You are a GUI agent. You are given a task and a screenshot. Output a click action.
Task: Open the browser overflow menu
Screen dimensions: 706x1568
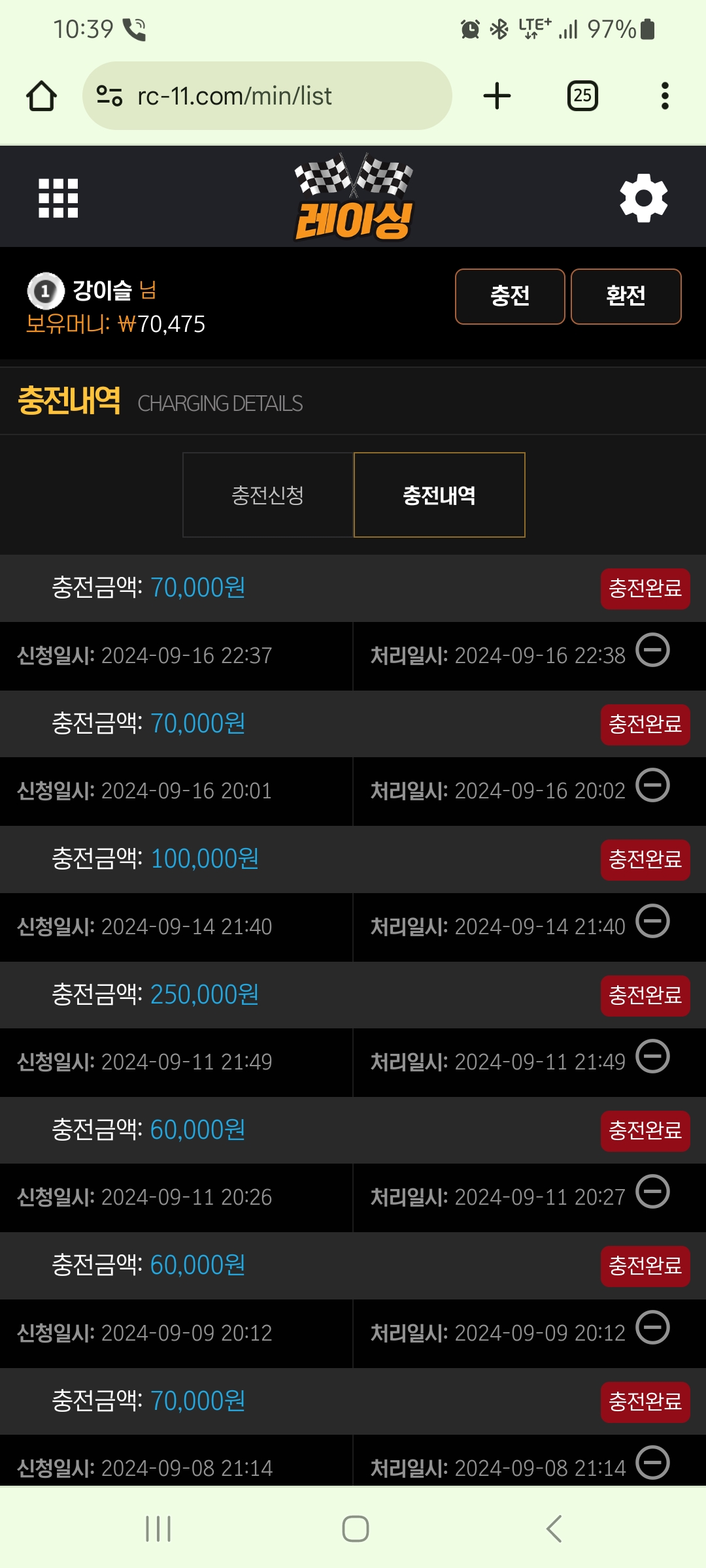pos(665,96)
